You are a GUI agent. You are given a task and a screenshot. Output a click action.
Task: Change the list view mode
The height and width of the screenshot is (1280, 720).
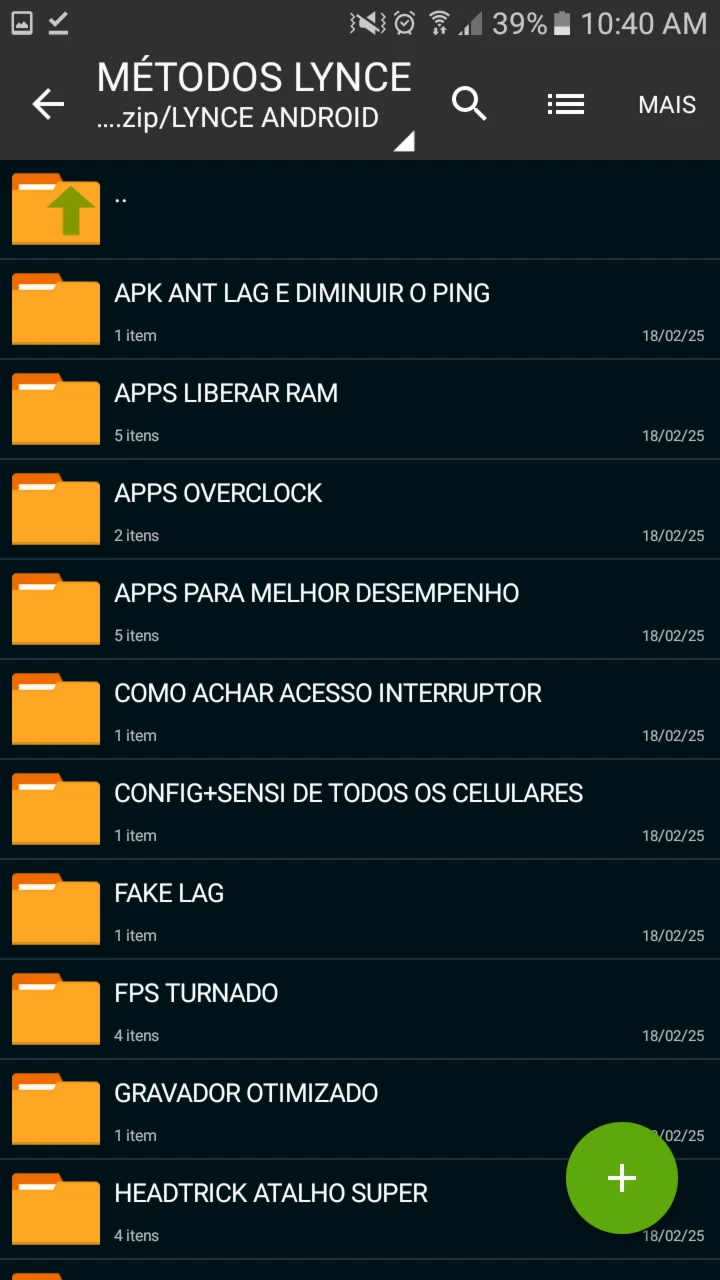pyautogui.click(x=565, y=104)
